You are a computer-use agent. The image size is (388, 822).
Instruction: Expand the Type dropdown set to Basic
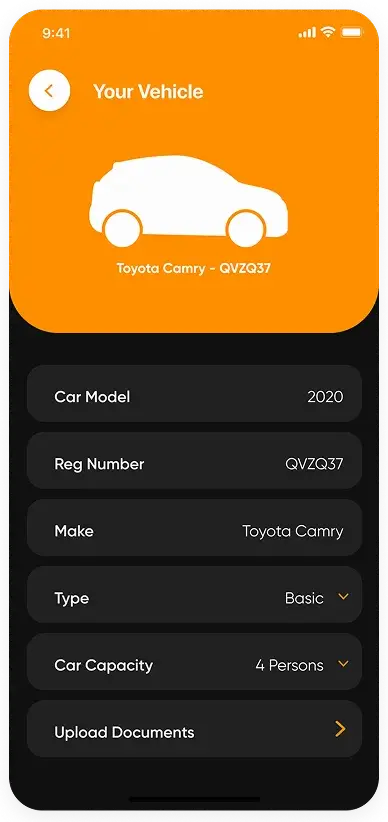[x=194, y=598]
